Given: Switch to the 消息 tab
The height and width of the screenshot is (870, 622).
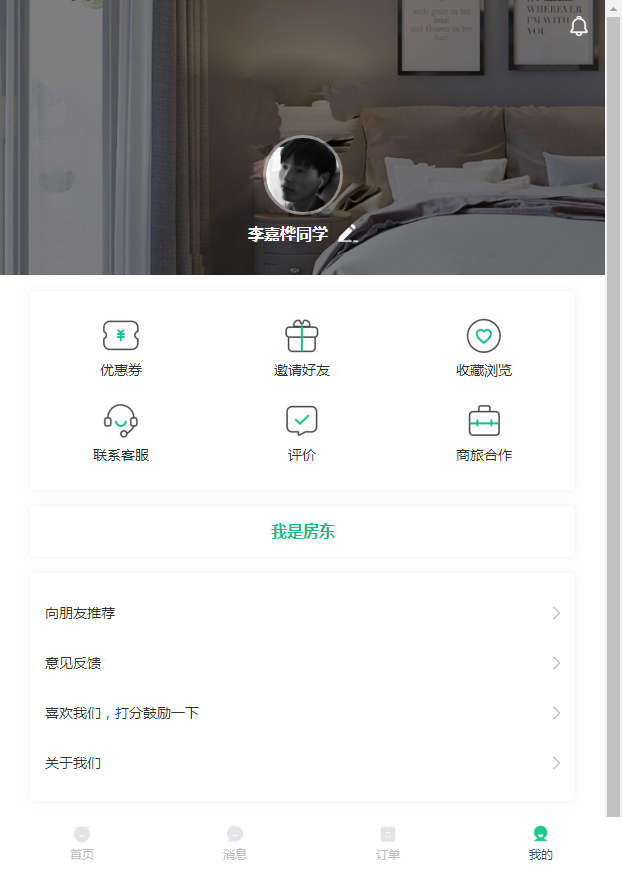Looking at the screenshot, I should [235, 843].
